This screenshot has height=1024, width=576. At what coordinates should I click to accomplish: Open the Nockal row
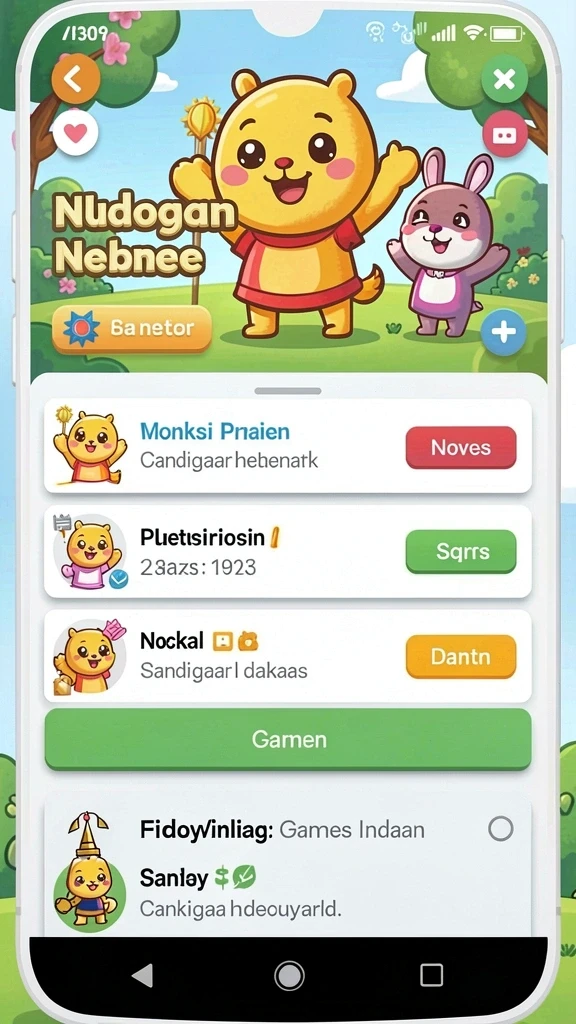(288, 656)
